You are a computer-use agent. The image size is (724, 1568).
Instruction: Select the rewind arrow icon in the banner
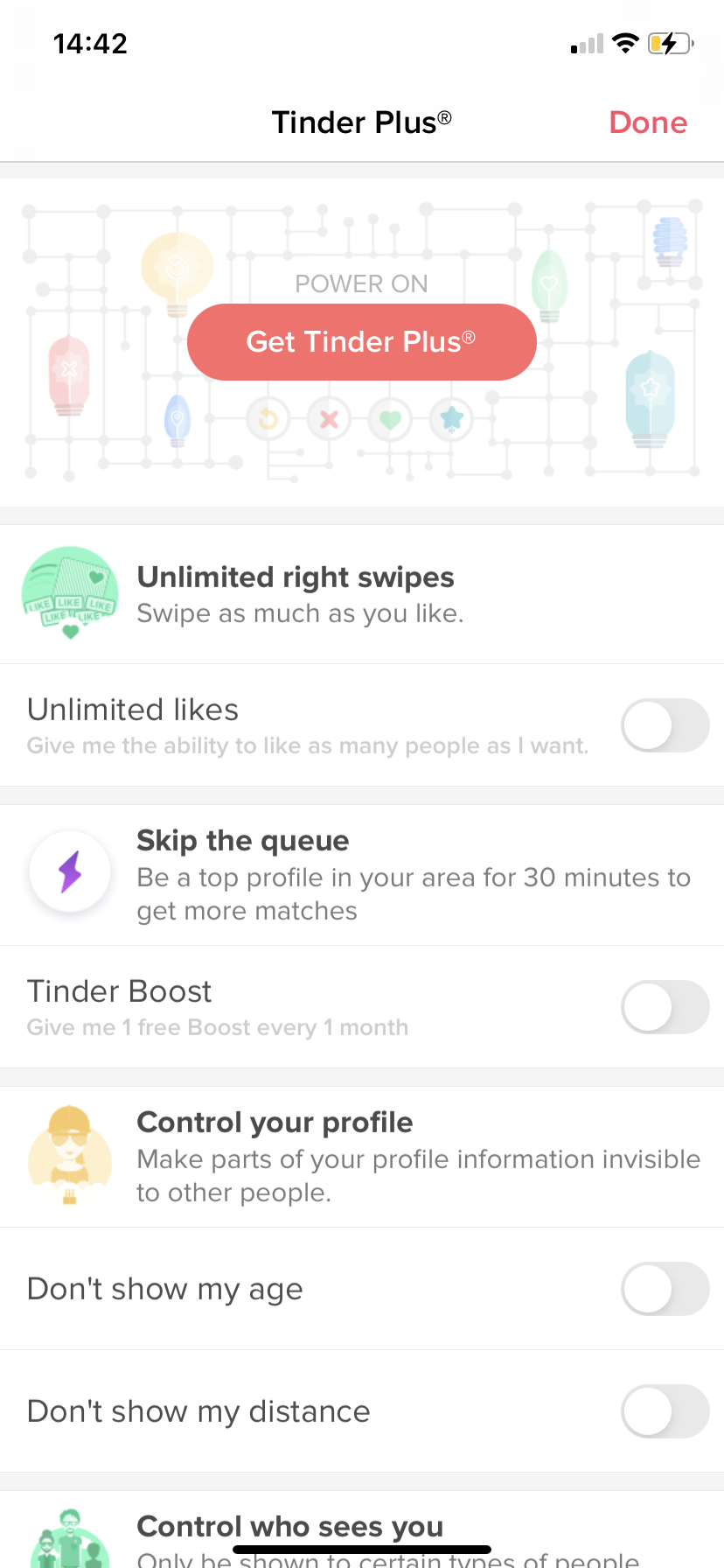[x=267, y=418]
